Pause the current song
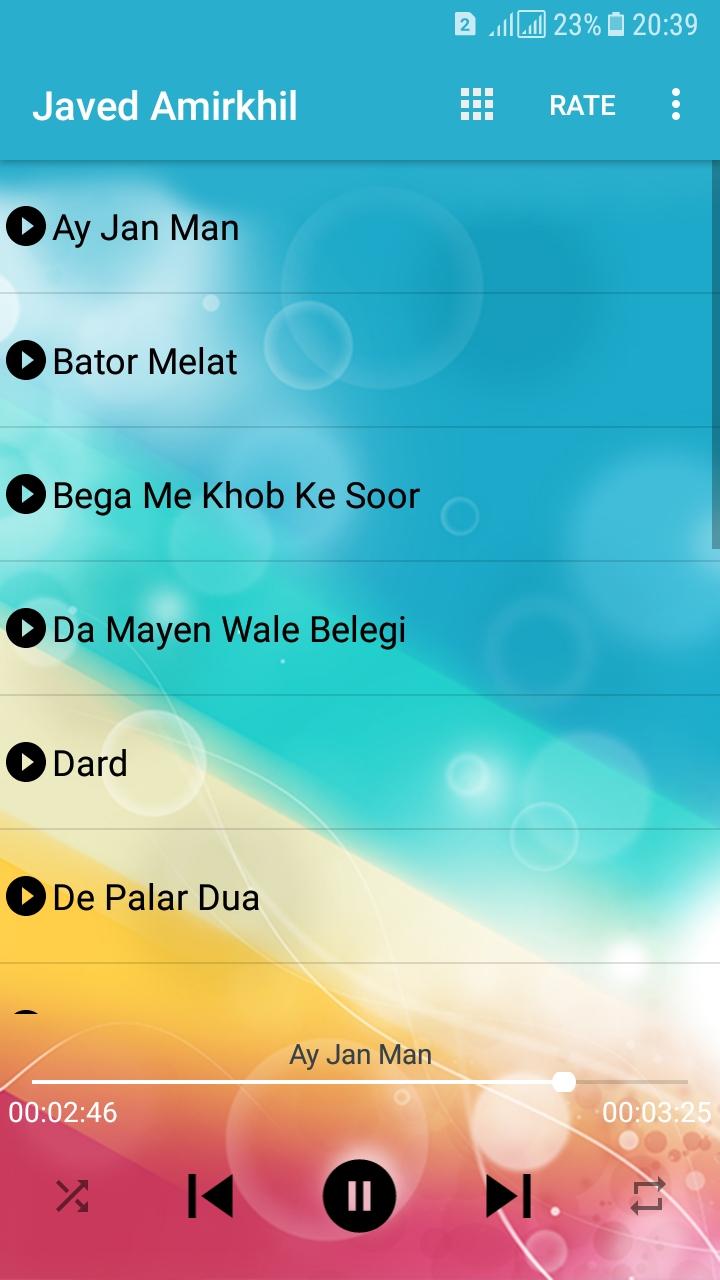The image size is (720, 1280). pos(360,1196)
